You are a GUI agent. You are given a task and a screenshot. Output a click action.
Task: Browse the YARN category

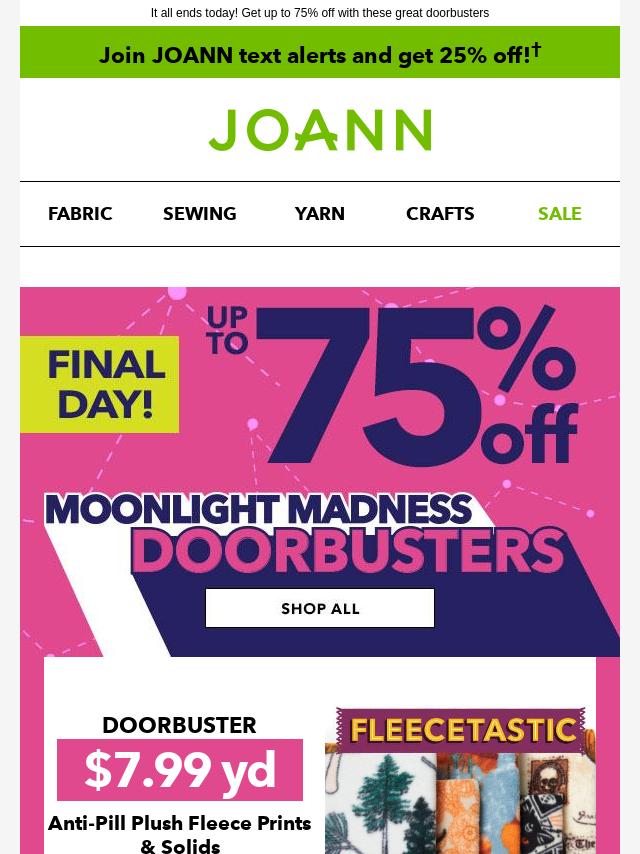[x=320, y=214]
